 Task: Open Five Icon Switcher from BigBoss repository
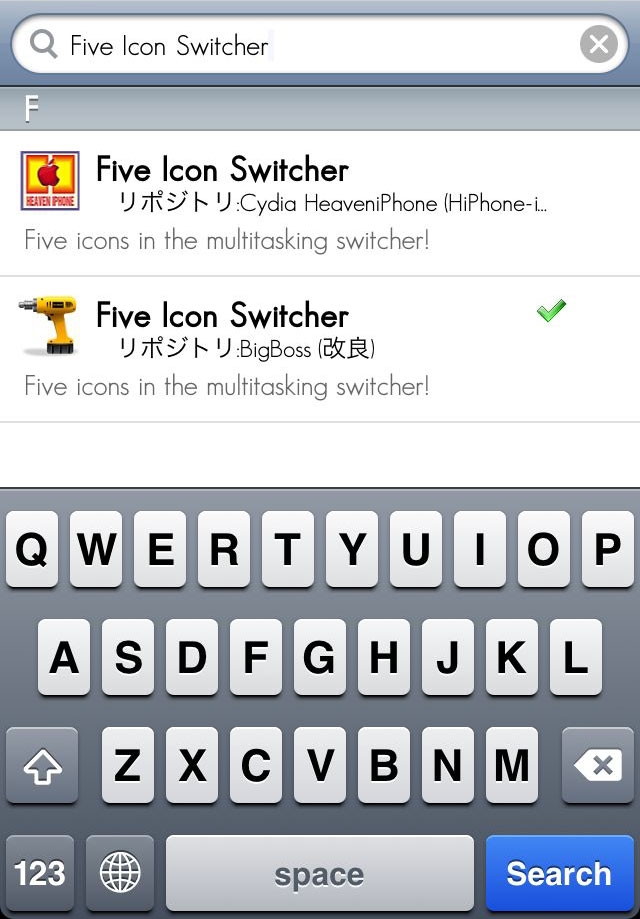320,349
